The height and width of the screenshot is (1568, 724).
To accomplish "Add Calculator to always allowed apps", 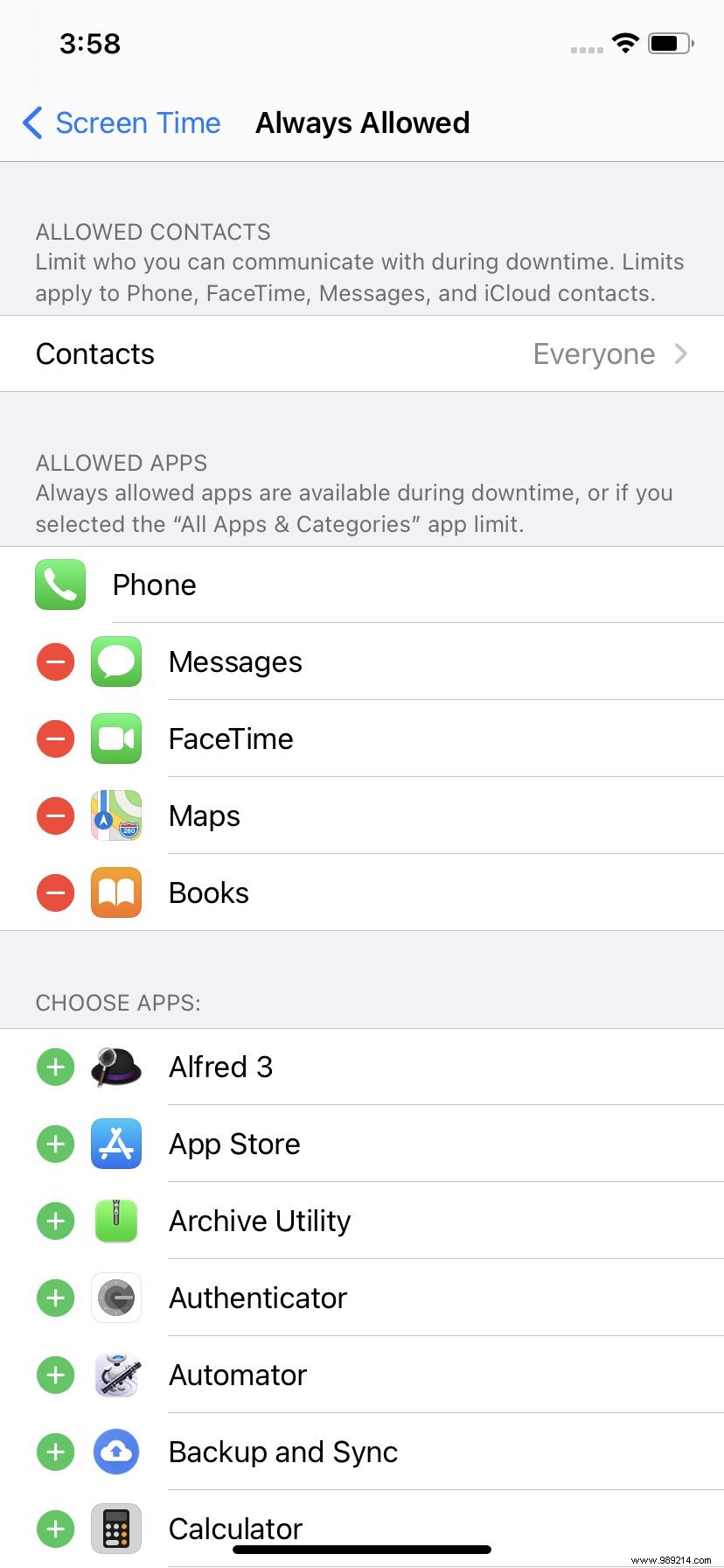I will pos(55,1529).
